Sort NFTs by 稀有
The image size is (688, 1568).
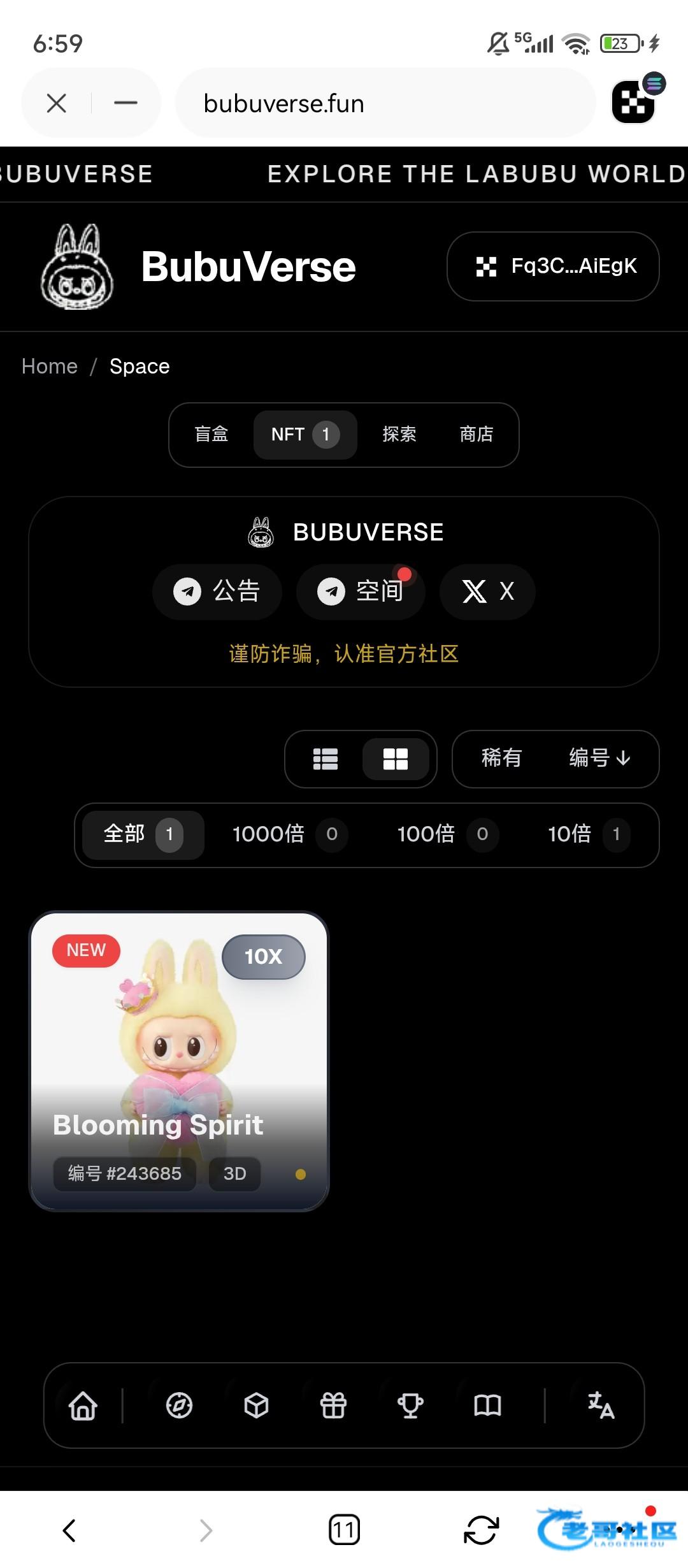point(501,759)
